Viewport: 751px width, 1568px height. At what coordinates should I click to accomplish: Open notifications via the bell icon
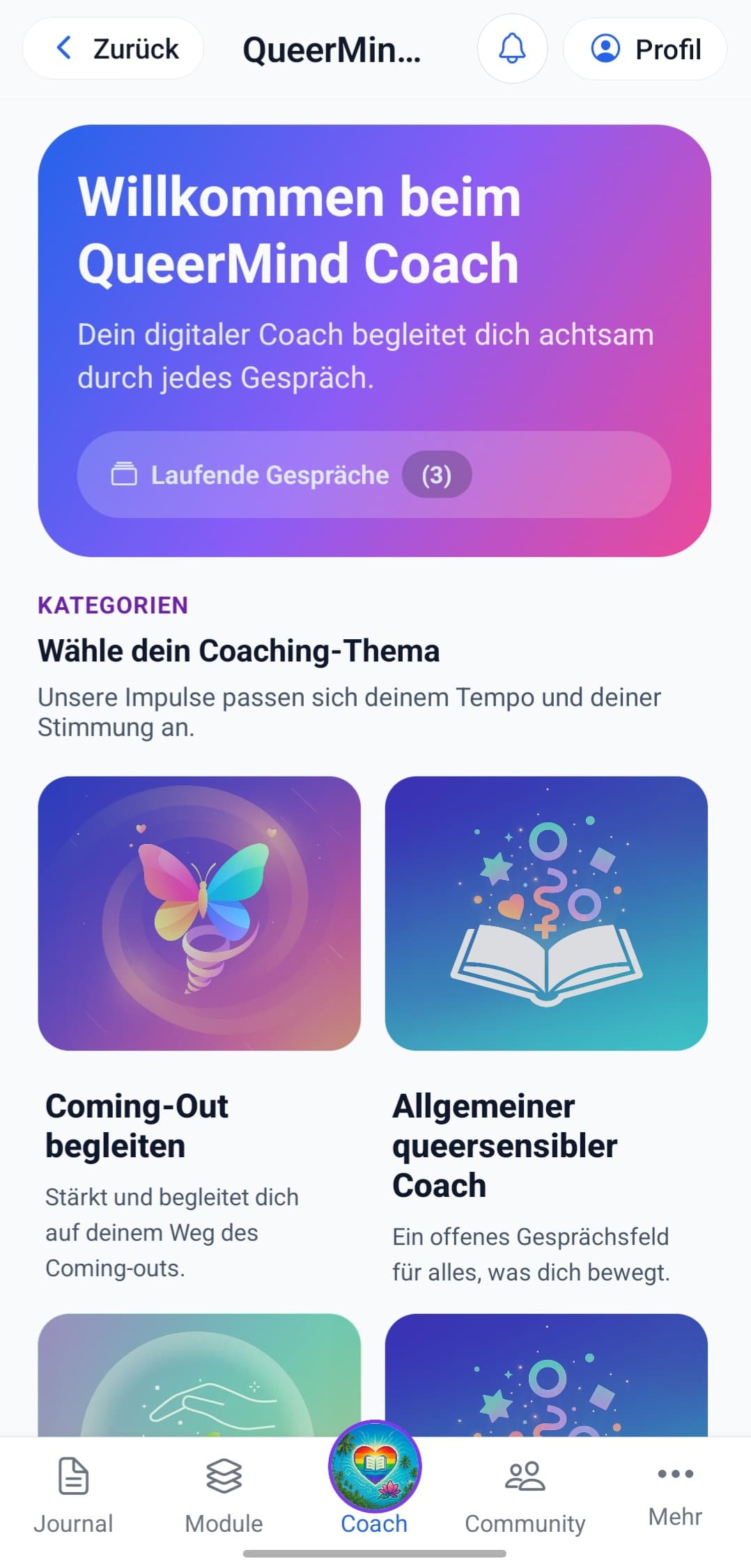pos(512,49)
